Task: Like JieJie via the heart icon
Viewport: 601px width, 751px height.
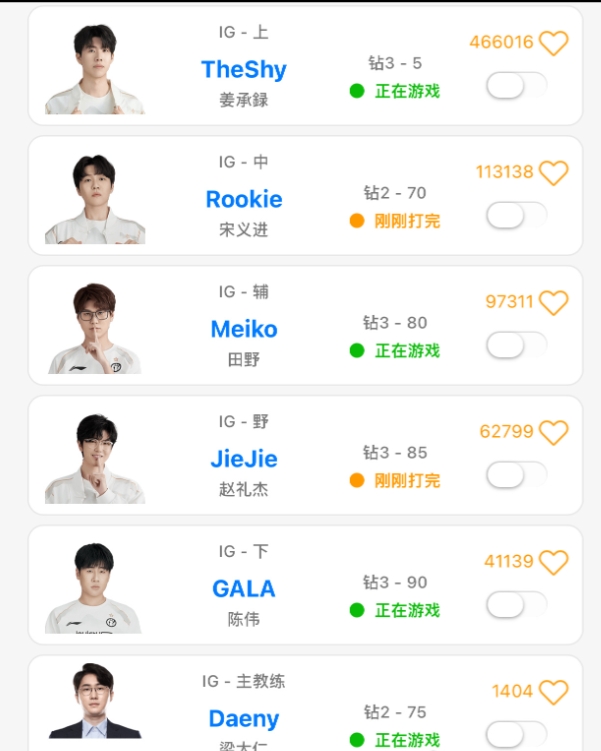Action: (x=553, y=433)
